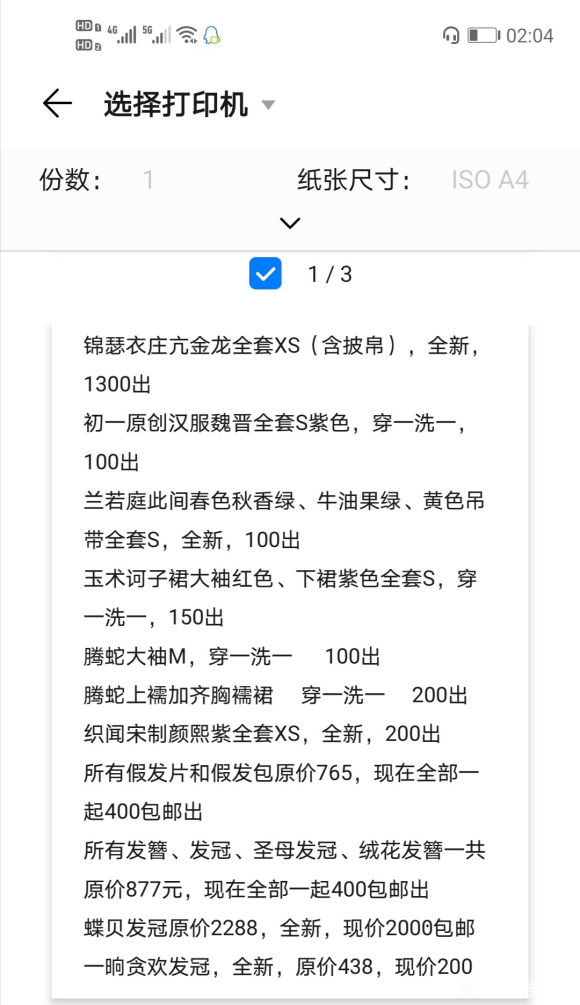
Task: Change the 纸张尺寸 ISO A4 paper size
Action: [x=490, y=179]
